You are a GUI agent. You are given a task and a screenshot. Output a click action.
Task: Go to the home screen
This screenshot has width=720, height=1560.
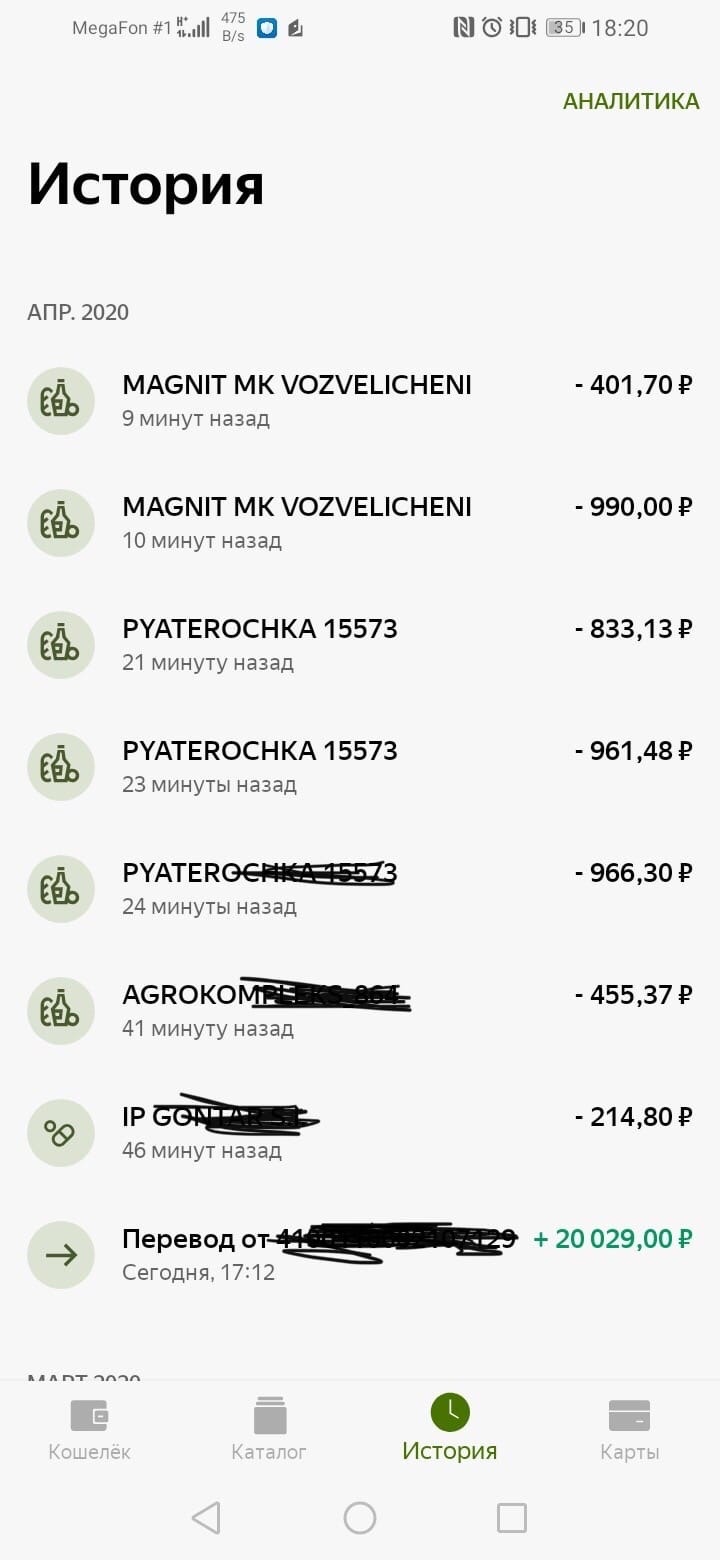click(360, 1518)
